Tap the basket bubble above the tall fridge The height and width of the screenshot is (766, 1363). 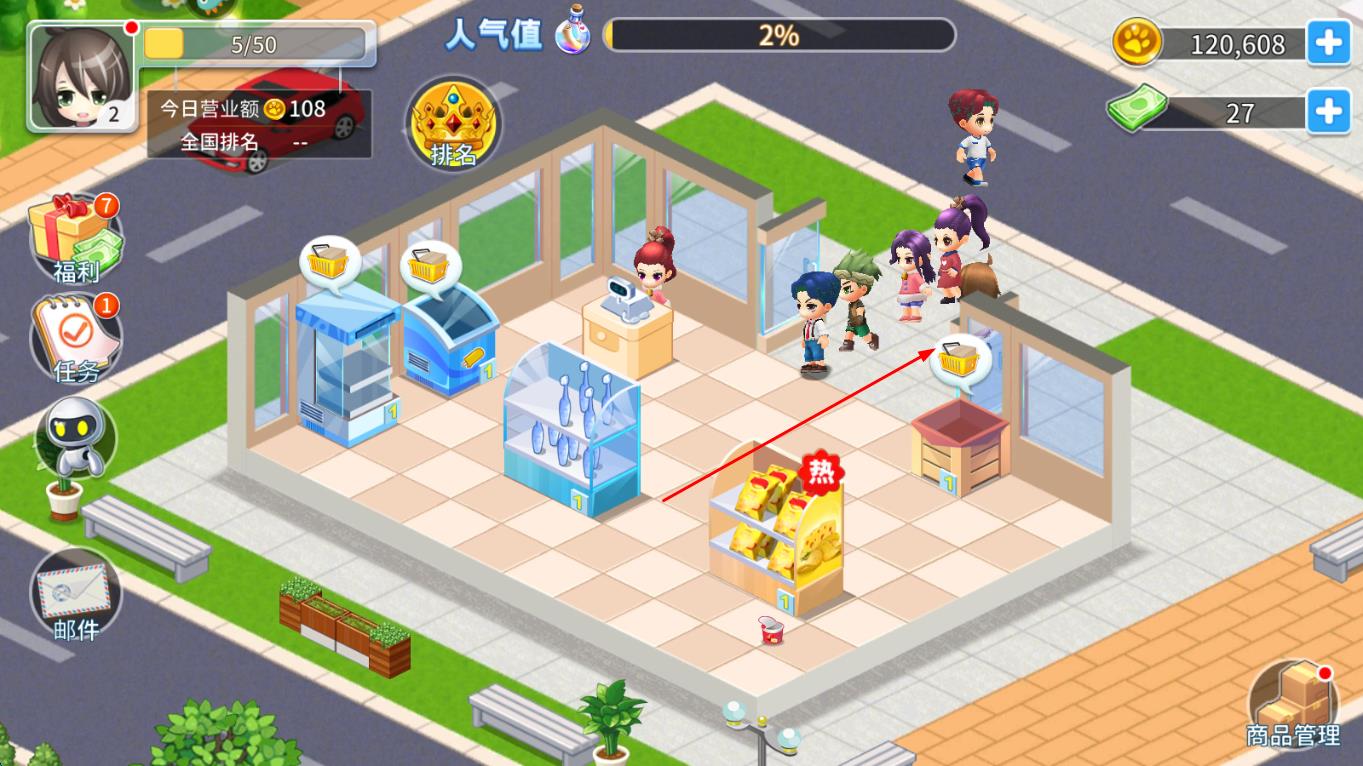(330, 263)
